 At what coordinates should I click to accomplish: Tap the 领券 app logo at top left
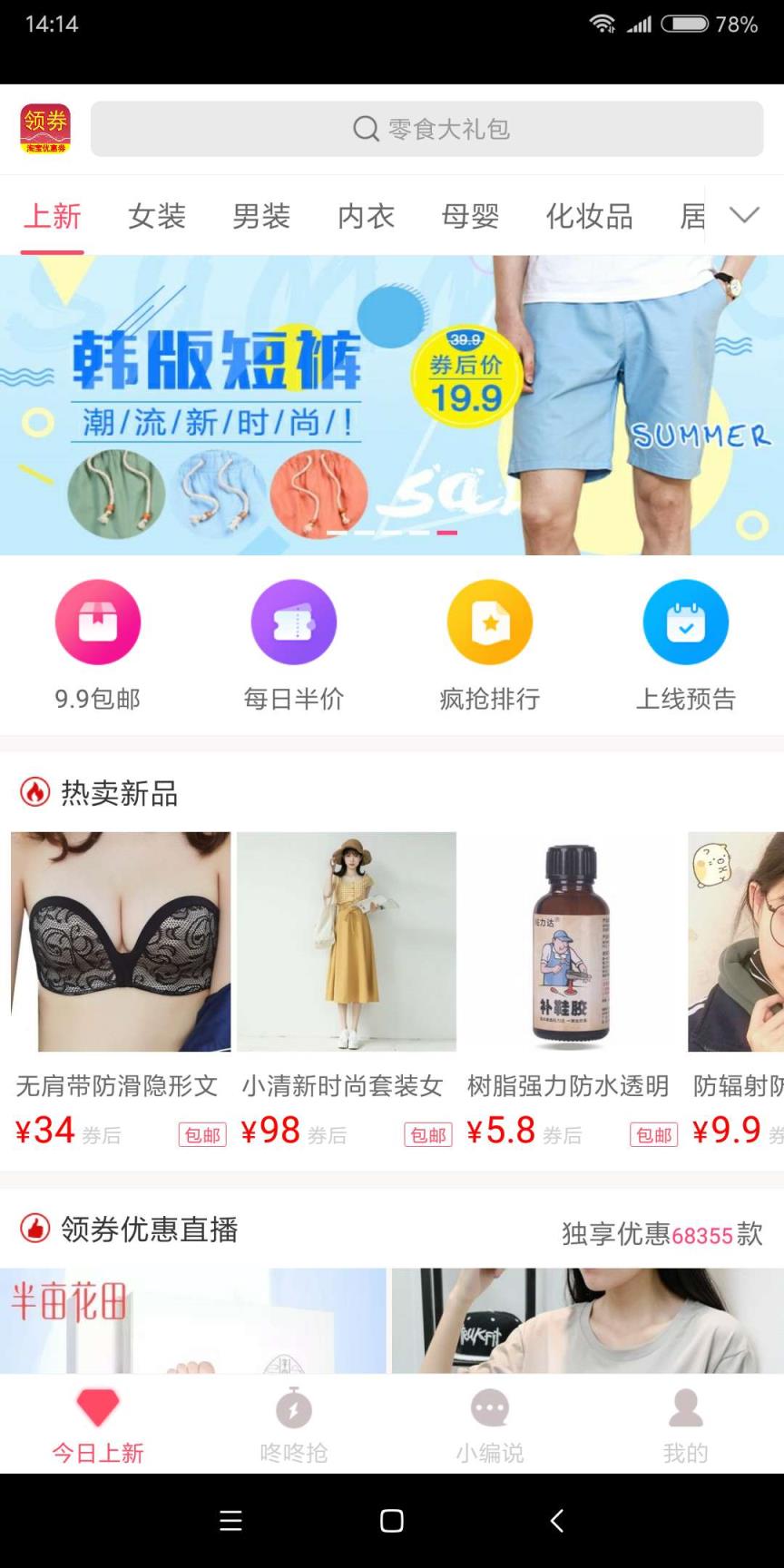(x=45, y=129)
